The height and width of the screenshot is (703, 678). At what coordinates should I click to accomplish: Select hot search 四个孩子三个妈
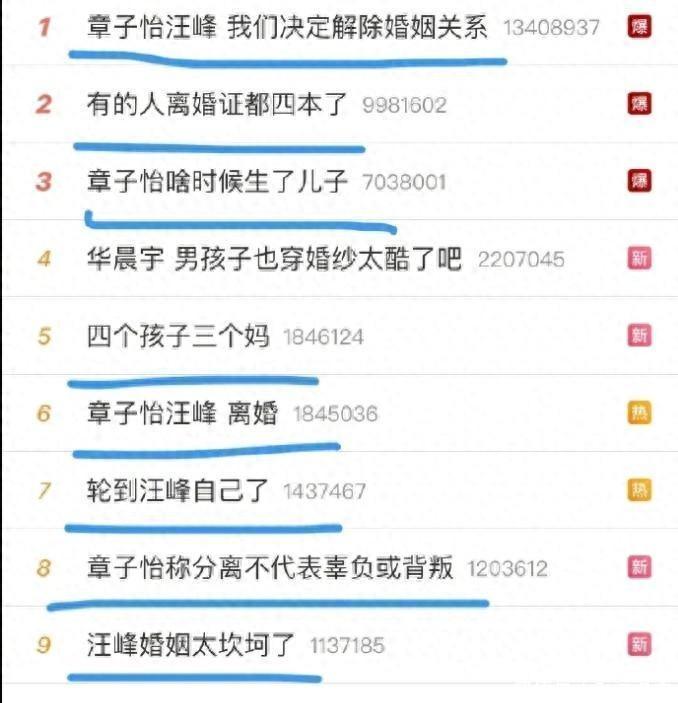point(178,336)
